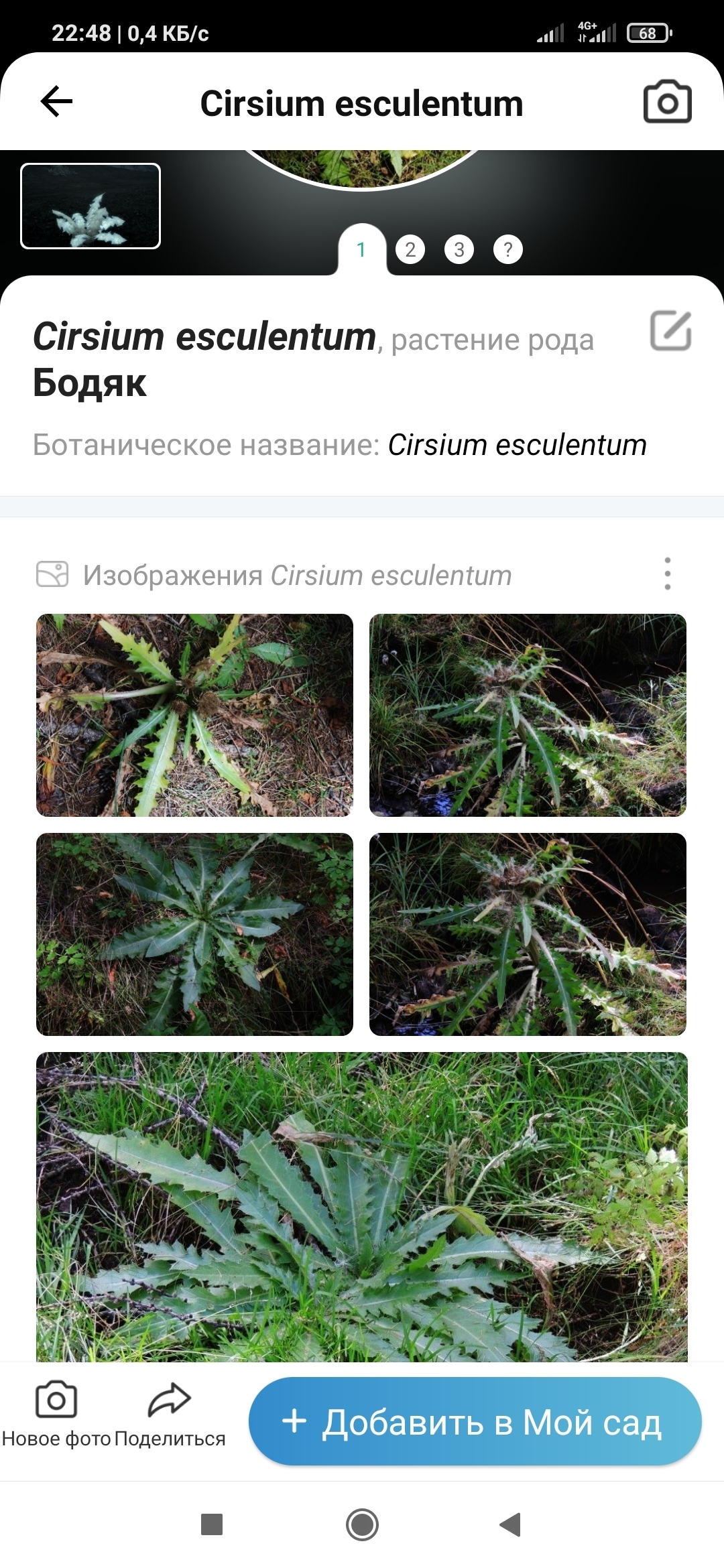
Task: Go back using the top-left arrow
Action: (x=56, y=102)
